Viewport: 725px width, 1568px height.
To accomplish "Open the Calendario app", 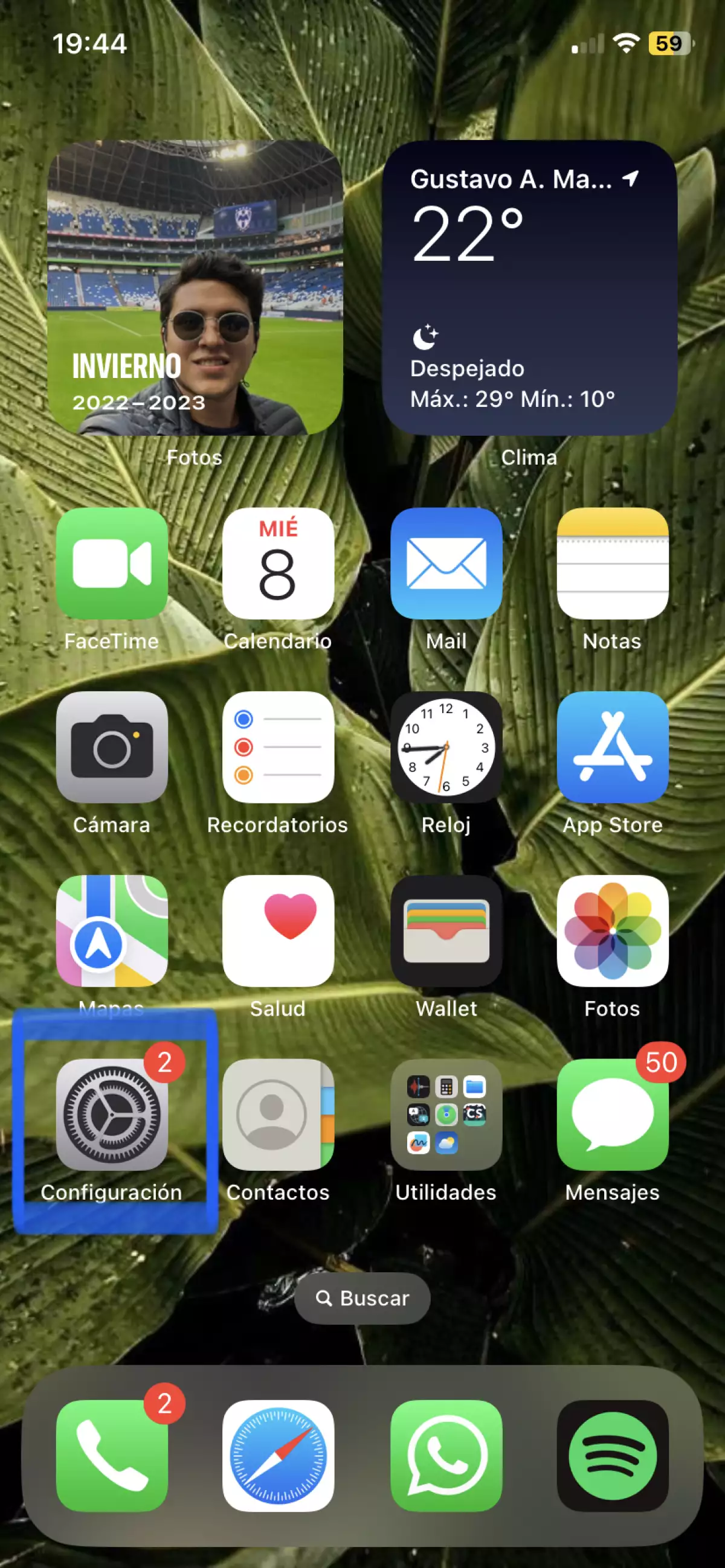I will (x=278, y=564).
